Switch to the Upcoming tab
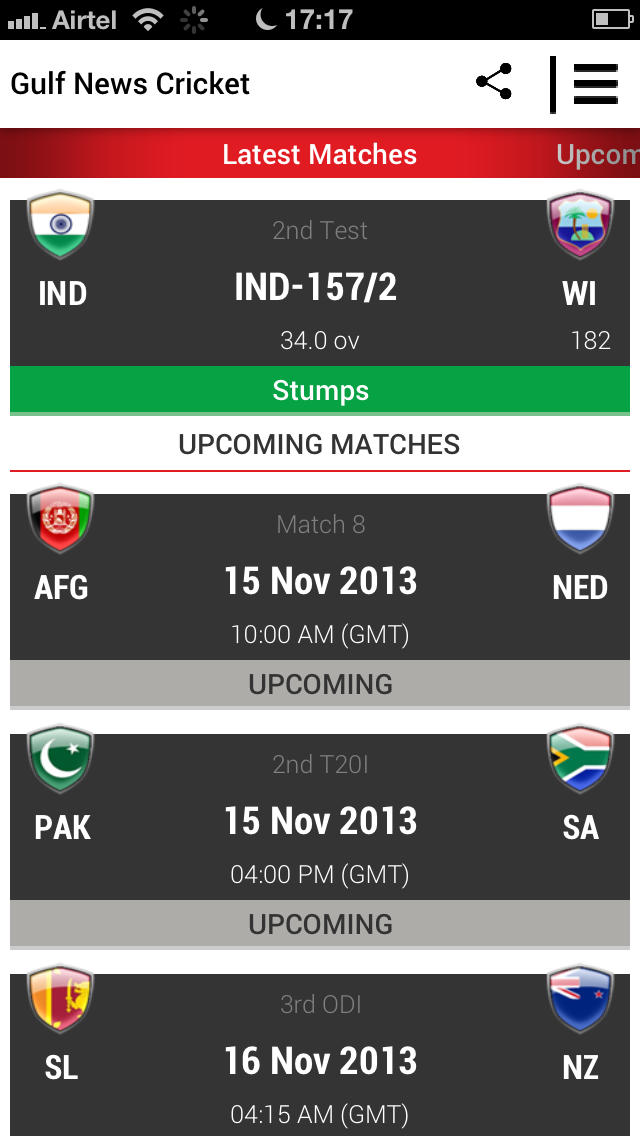The height and width of the screenshot is (1136, 640). [597, 154]
